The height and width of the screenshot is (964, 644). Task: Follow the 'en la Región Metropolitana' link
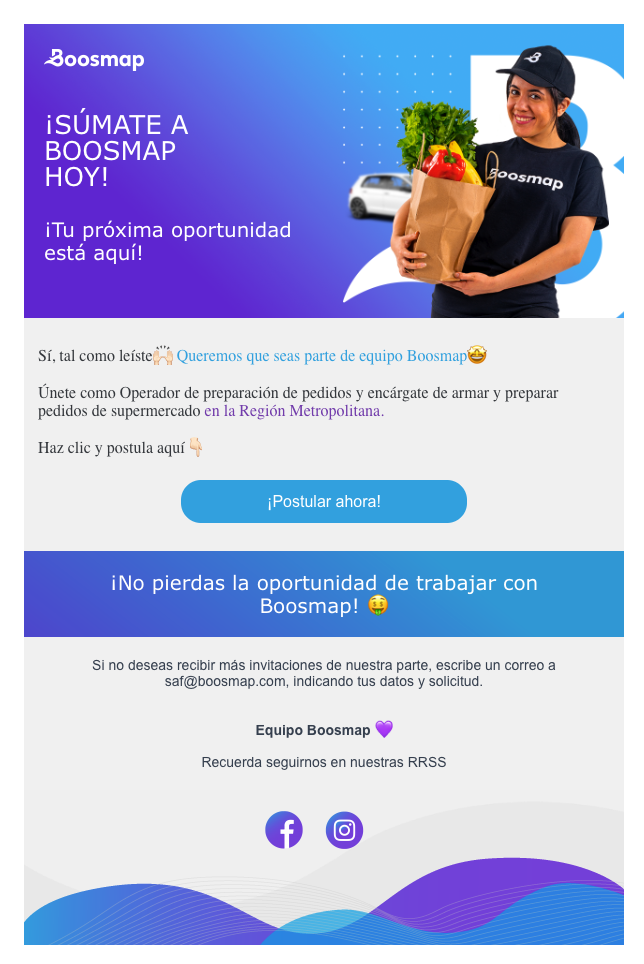coord(294,411)
